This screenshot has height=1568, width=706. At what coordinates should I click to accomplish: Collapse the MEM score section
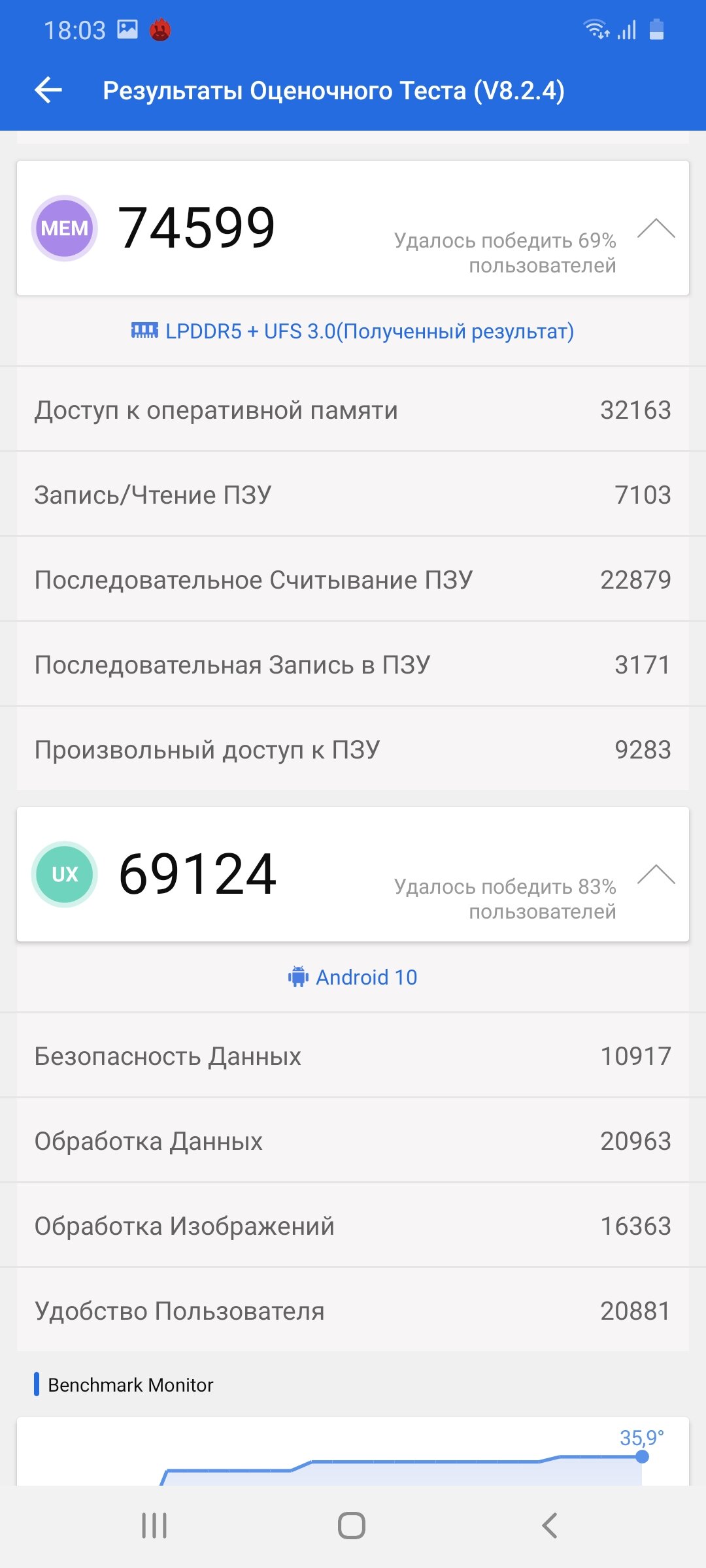click(656, 228)
